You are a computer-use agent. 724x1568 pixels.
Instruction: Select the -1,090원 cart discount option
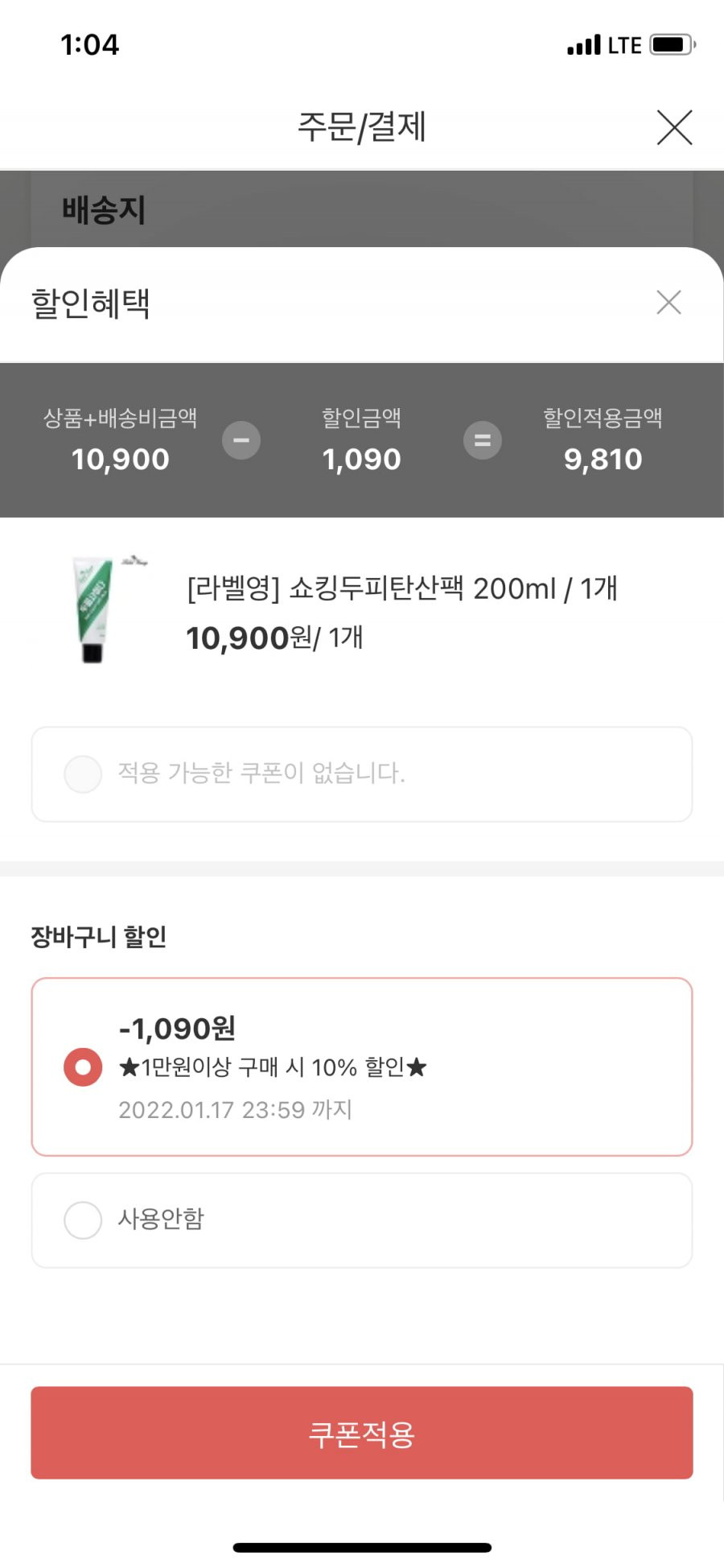(x=362, y=1067)
